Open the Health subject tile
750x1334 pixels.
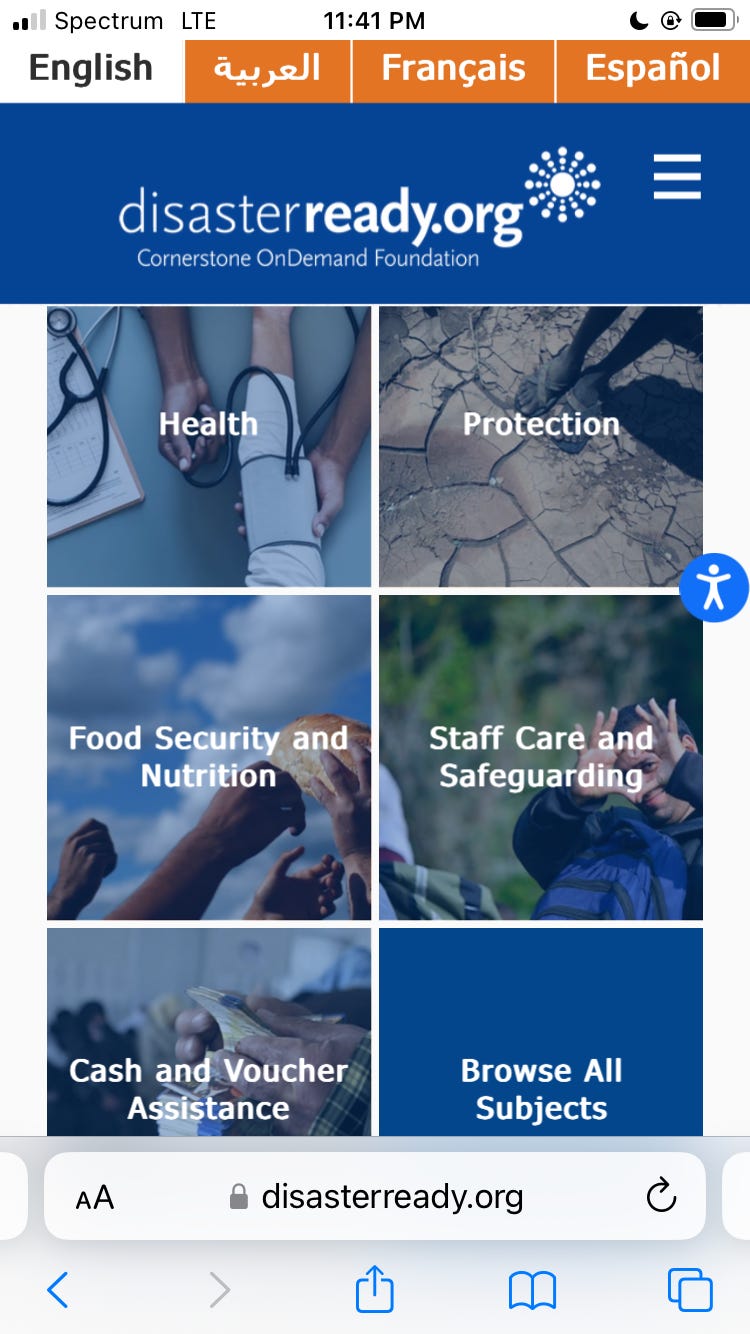click(x=208, y=446)
